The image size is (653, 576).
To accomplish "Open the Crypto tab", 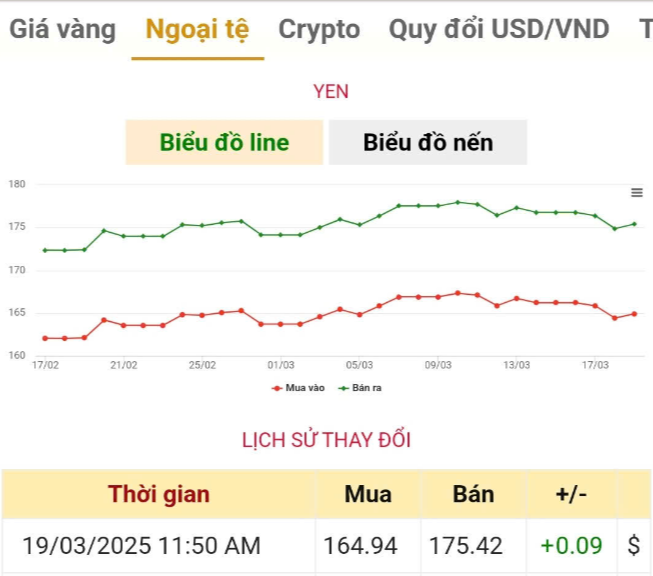I will click(x=319, y=30).
